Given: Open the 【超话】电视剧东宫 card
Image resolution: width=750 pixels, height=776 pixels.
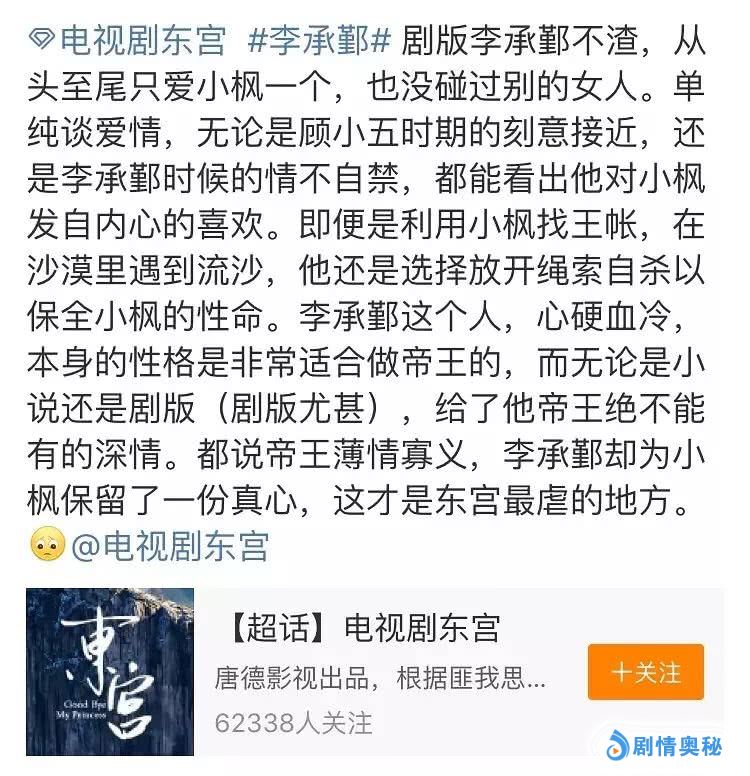Looking at the screenshot, I should [364, 627].
